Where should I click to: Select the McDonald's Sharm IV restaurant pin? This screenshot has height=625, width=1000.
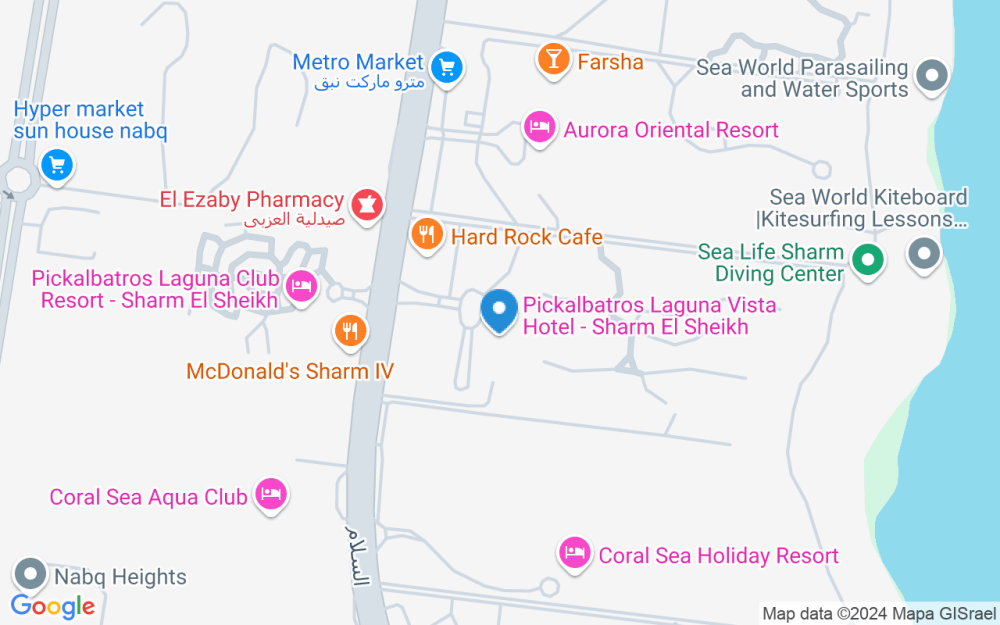pos(350,332)
